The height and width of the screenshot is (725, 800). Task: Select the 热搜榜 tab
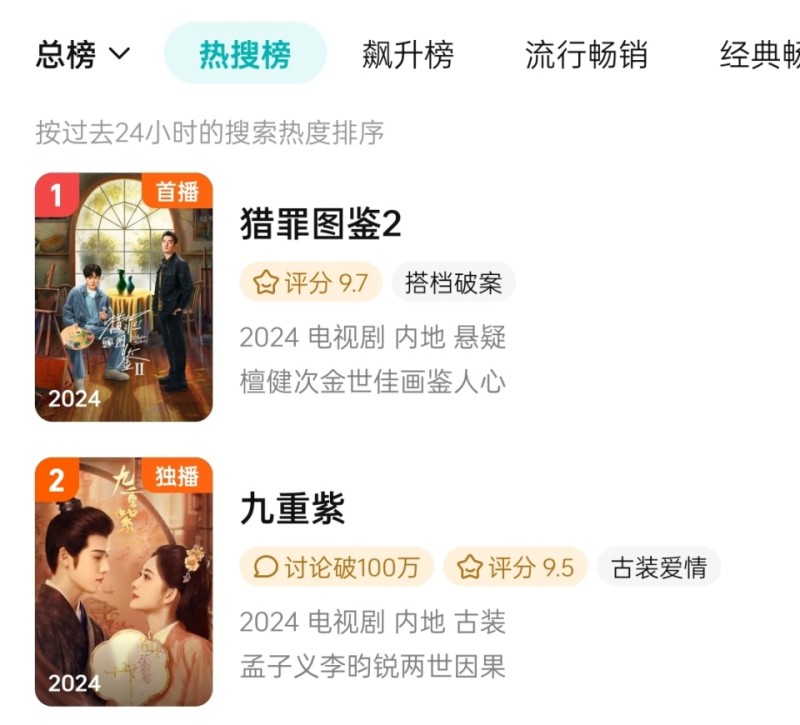click(245, 54)
